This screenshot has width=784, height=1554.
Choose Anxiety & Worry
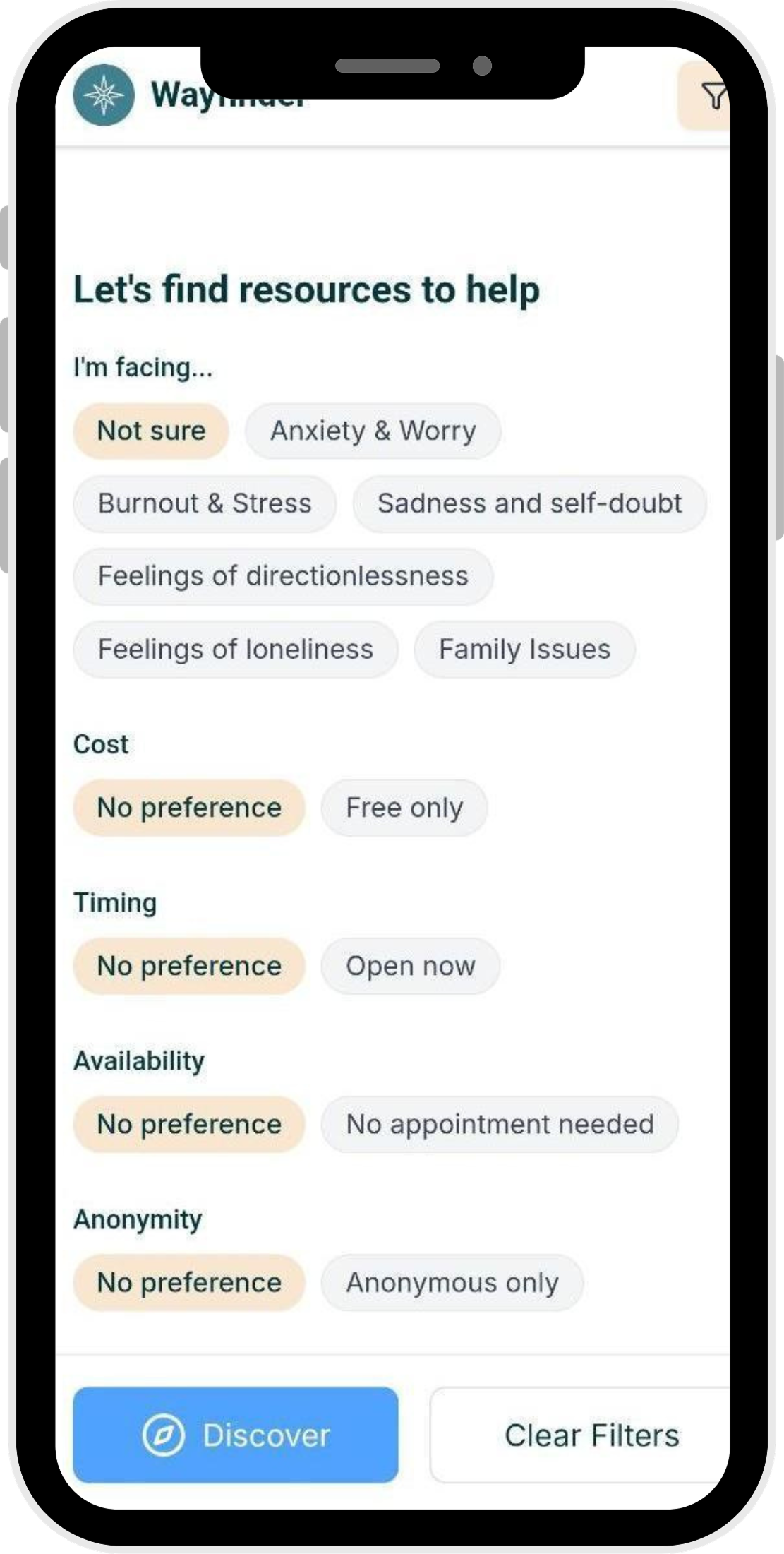(x=373, y=431)
